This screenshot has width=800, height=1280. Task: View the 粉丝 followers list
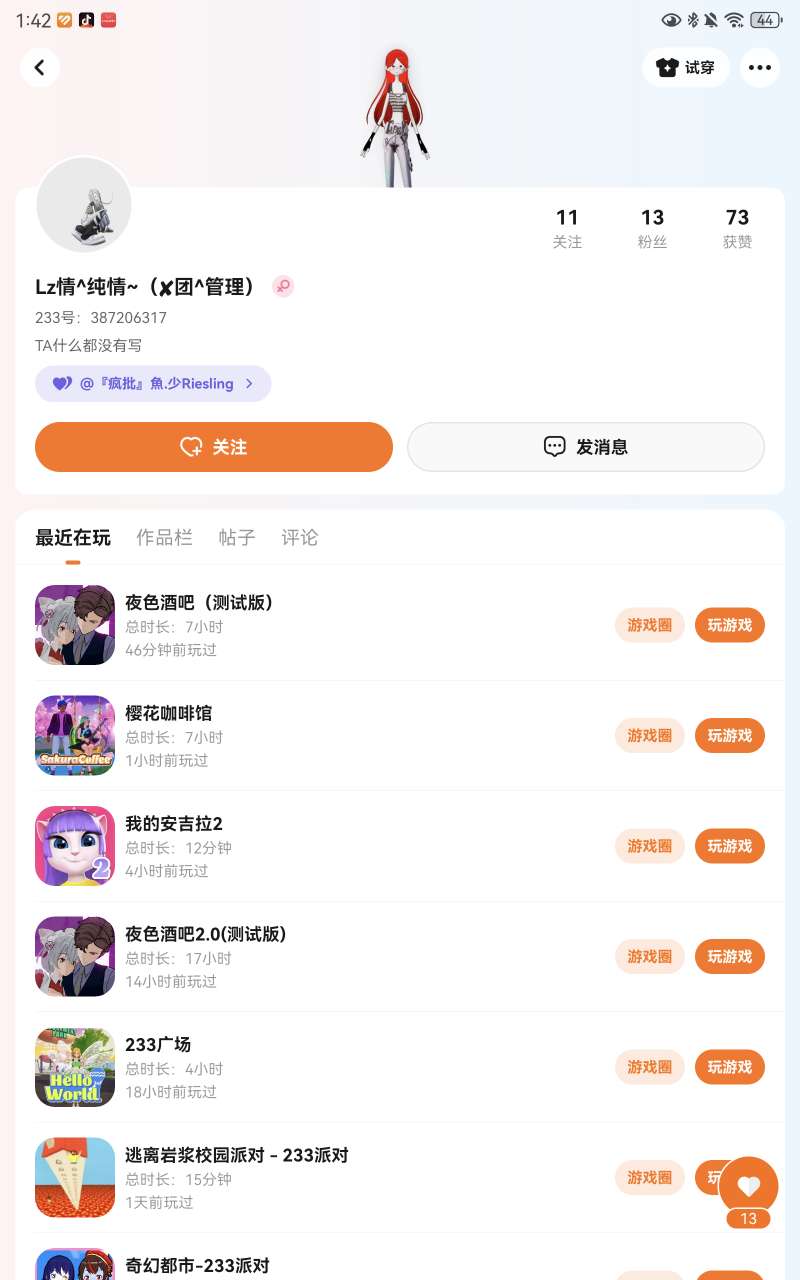pos(652,228)
